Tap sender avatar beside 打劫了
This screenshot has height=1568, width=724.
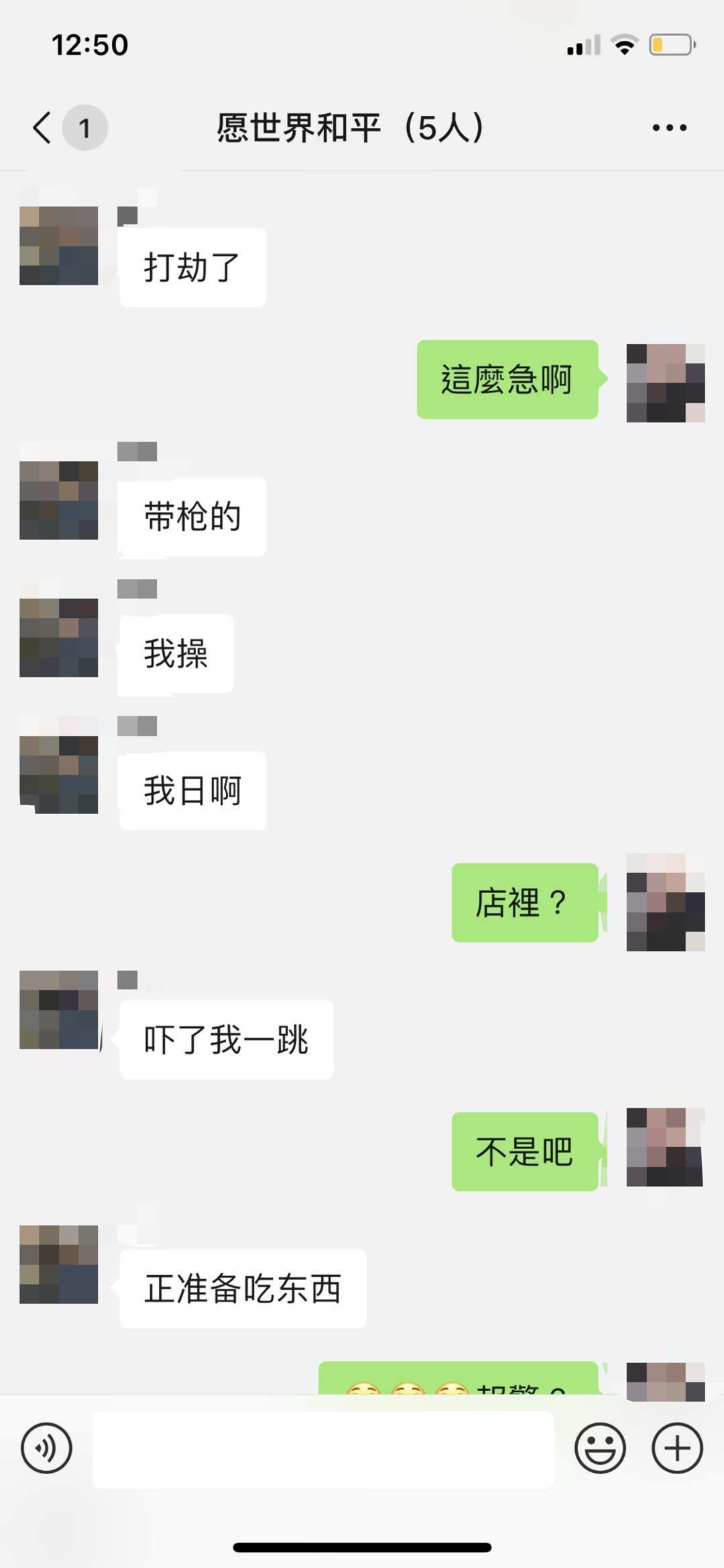point(59,245)
